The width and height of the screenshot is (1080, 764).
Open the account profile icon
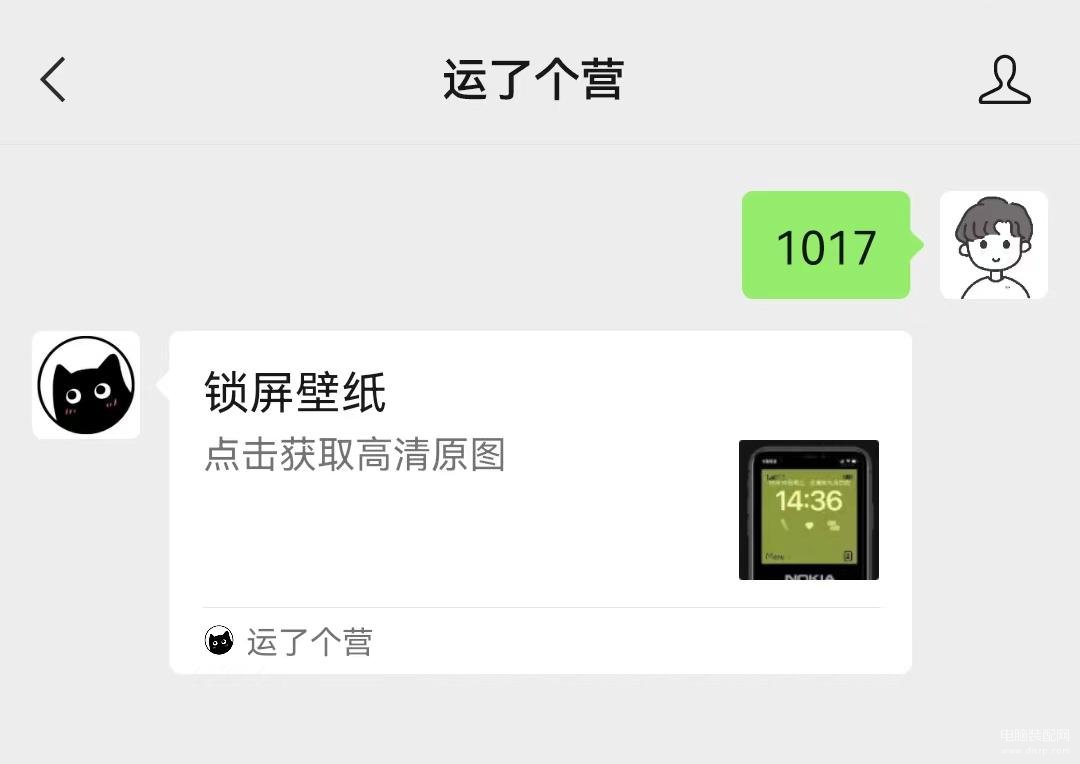[x=1004, y=80]
